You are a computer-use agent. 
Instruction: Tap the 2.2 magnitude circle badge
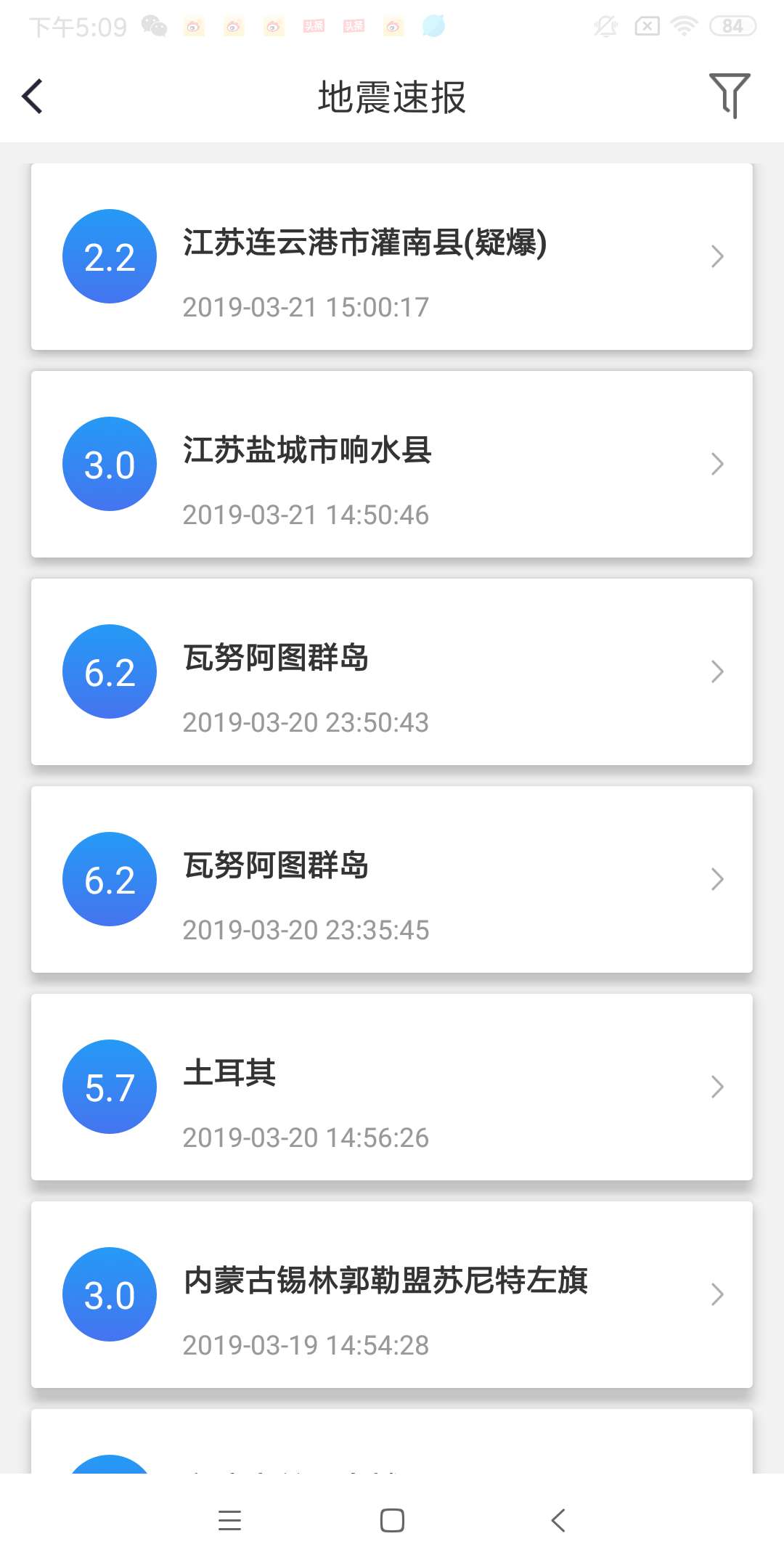(x=109, y=256)
